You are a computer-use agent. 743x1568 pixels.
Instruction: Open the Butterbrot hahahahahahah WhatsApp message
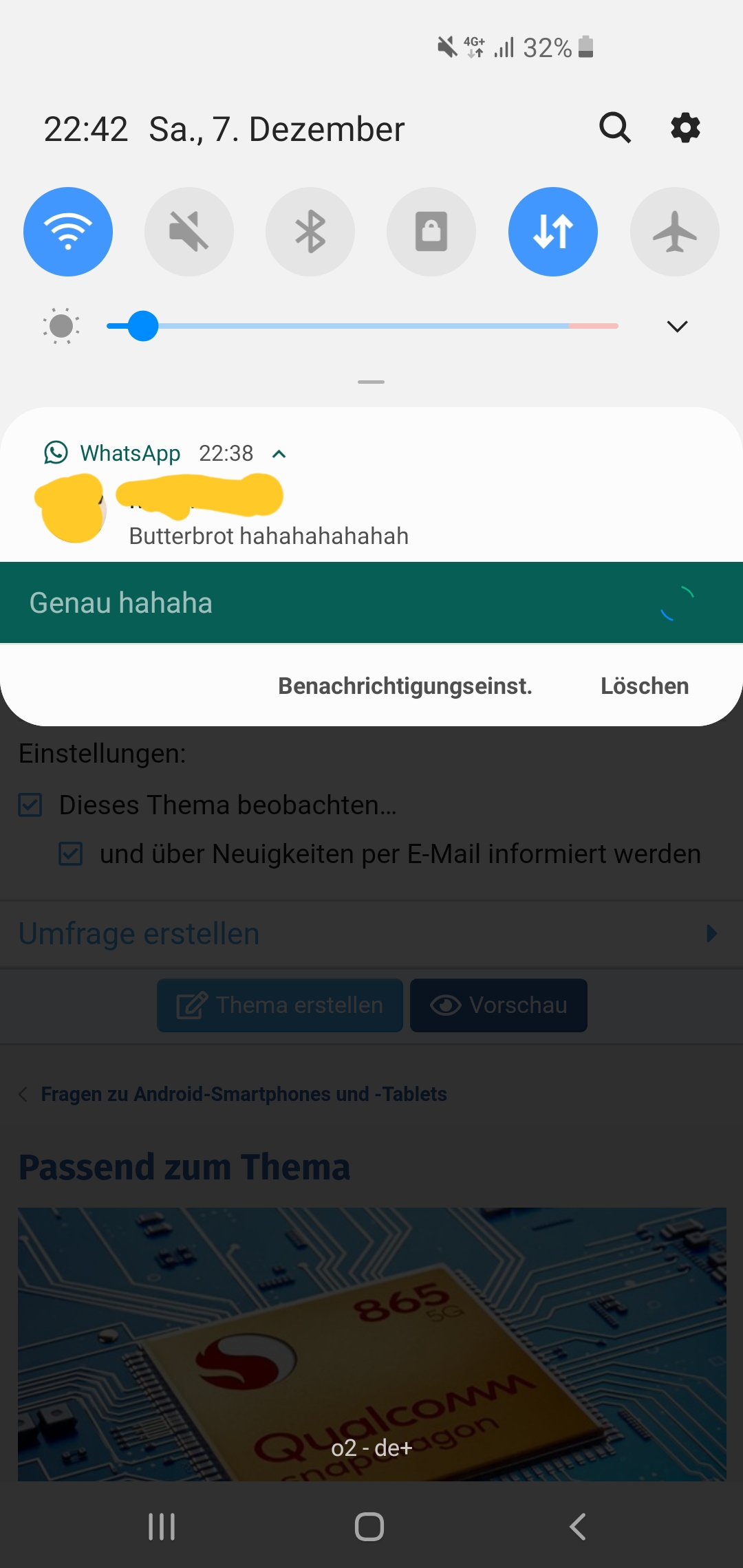268,536
